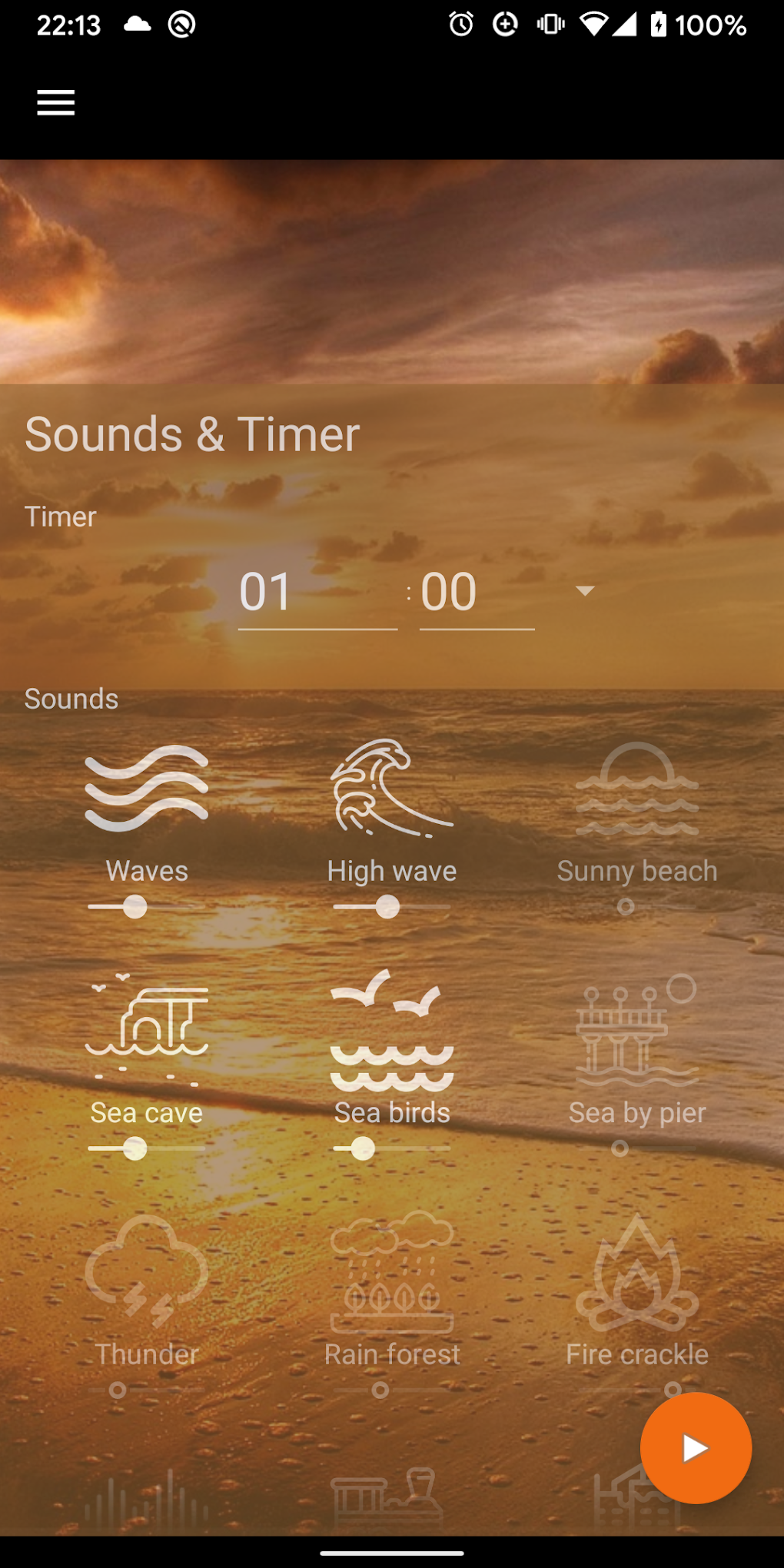This screenshot has height=1568, width=784.
Task: Toggle the High wave sound
Action: coord(392,788)
